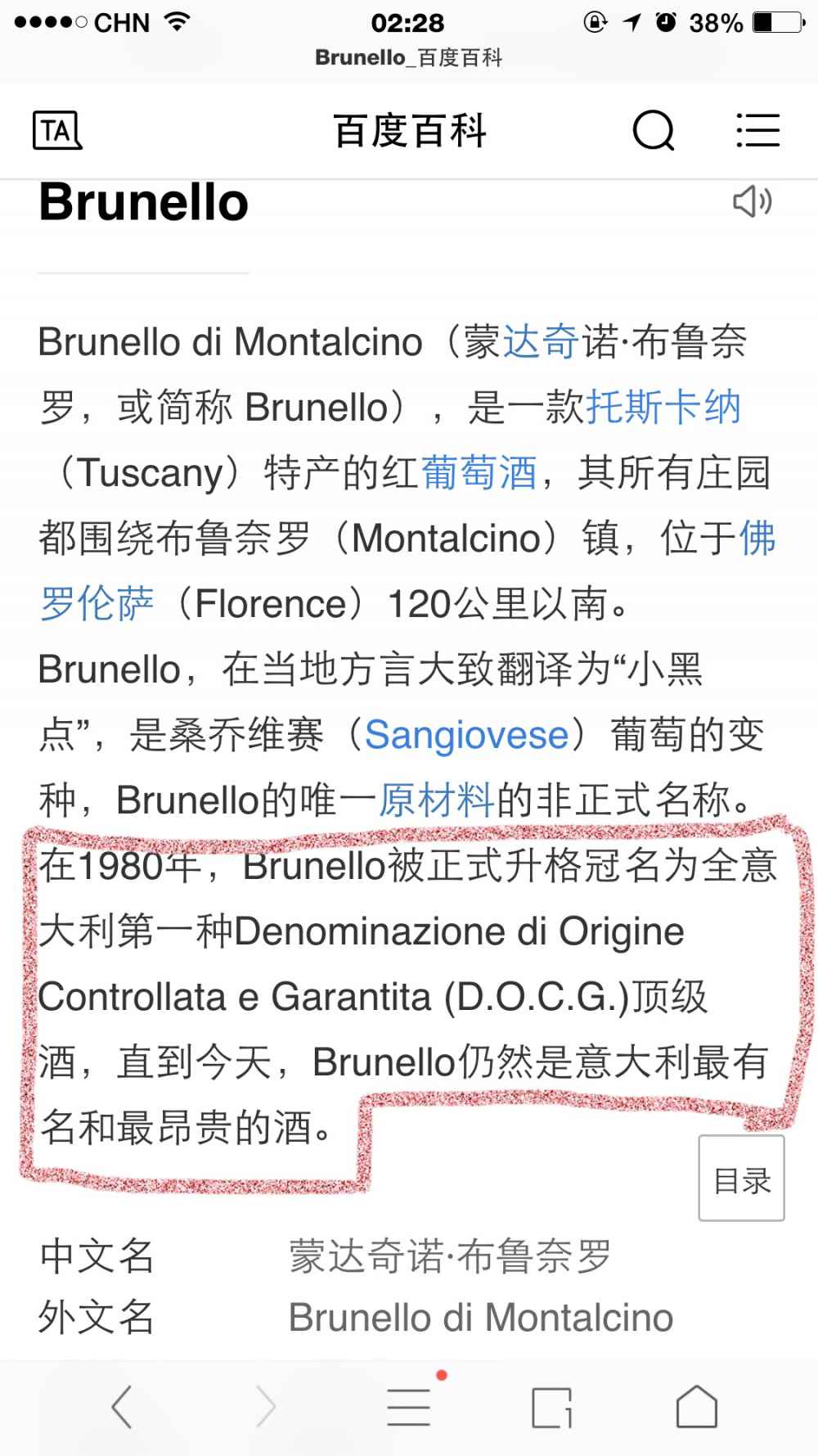Go to the browser home page
Viewport: 818px width, 1456px height.
click(696, 1408)
